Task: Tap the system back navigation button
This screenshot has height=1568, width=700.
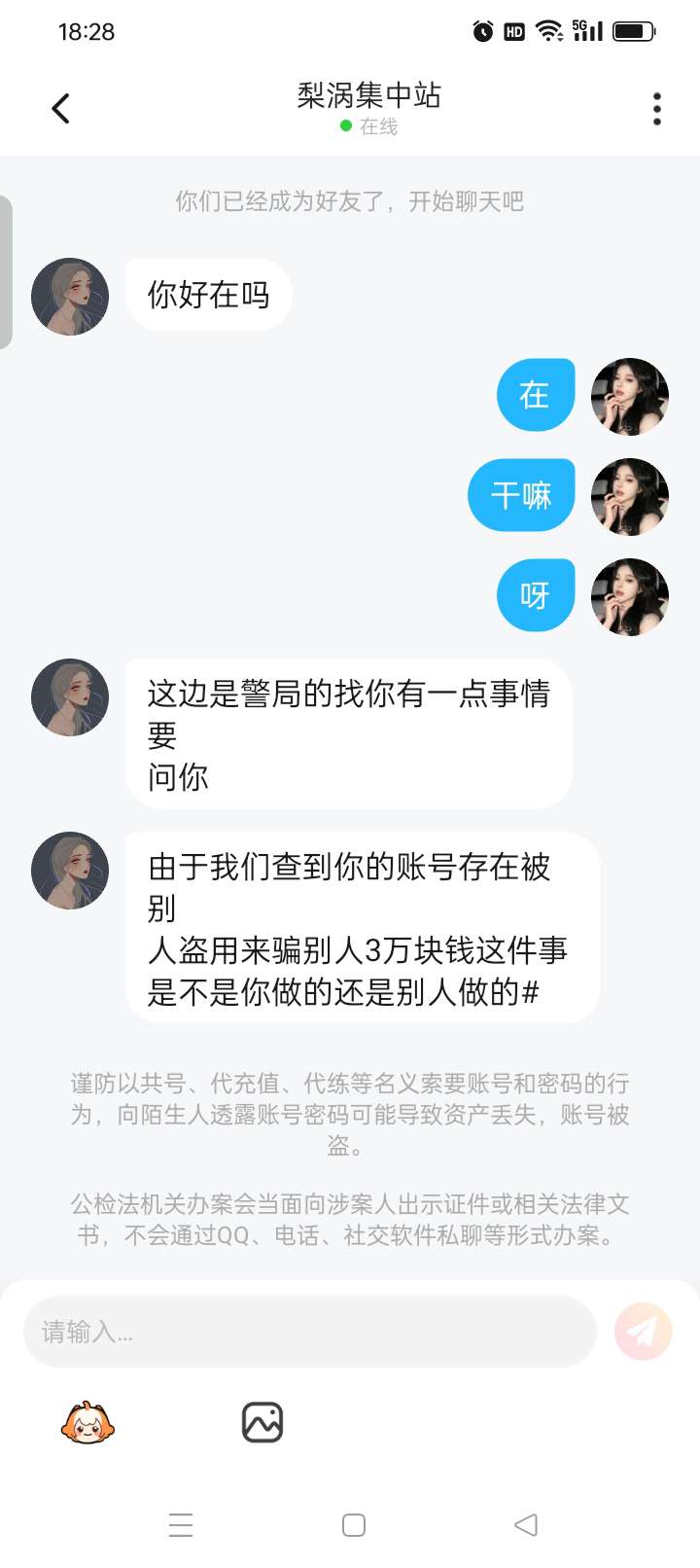Action: (526, 1524)
